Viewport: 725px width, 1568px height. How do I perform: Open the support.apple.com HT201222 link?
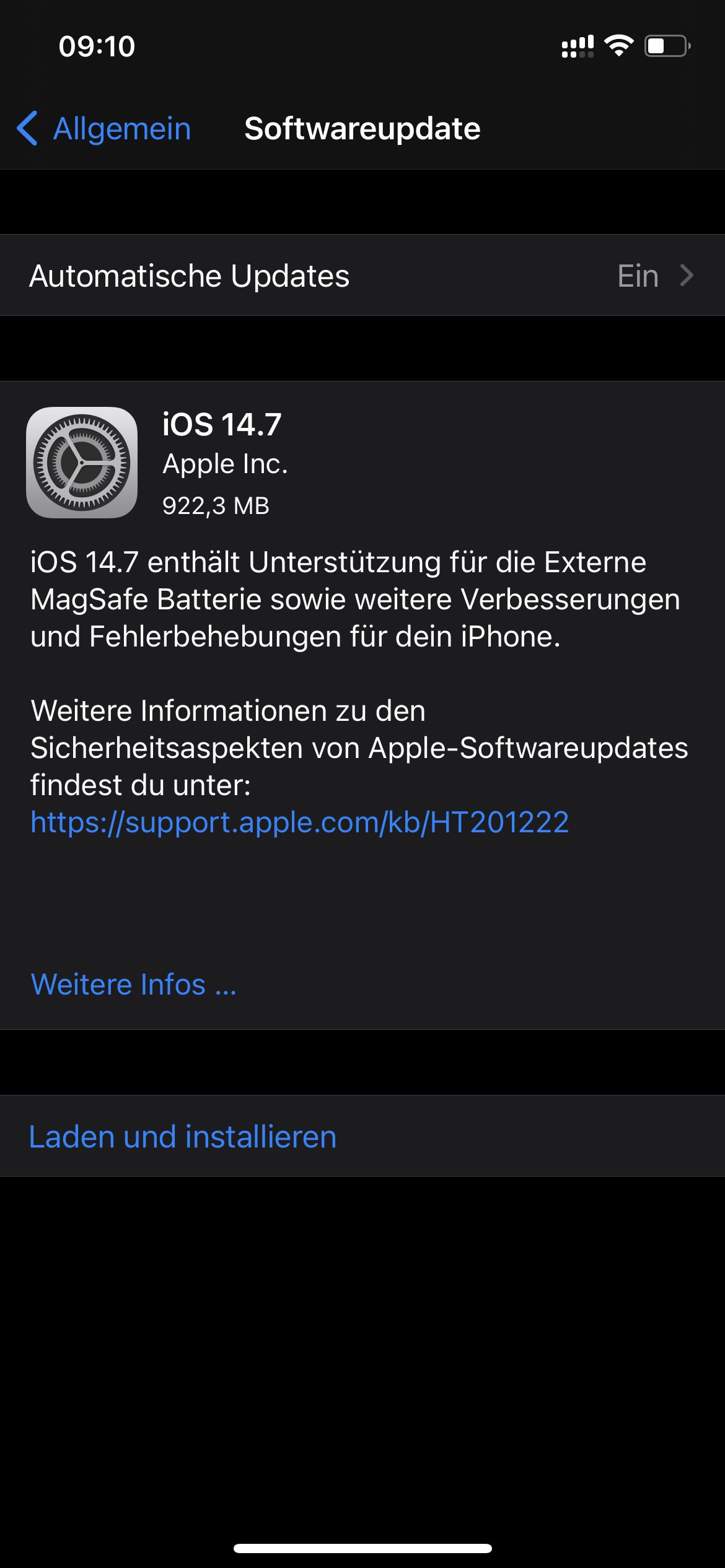(x=299, y=822)
